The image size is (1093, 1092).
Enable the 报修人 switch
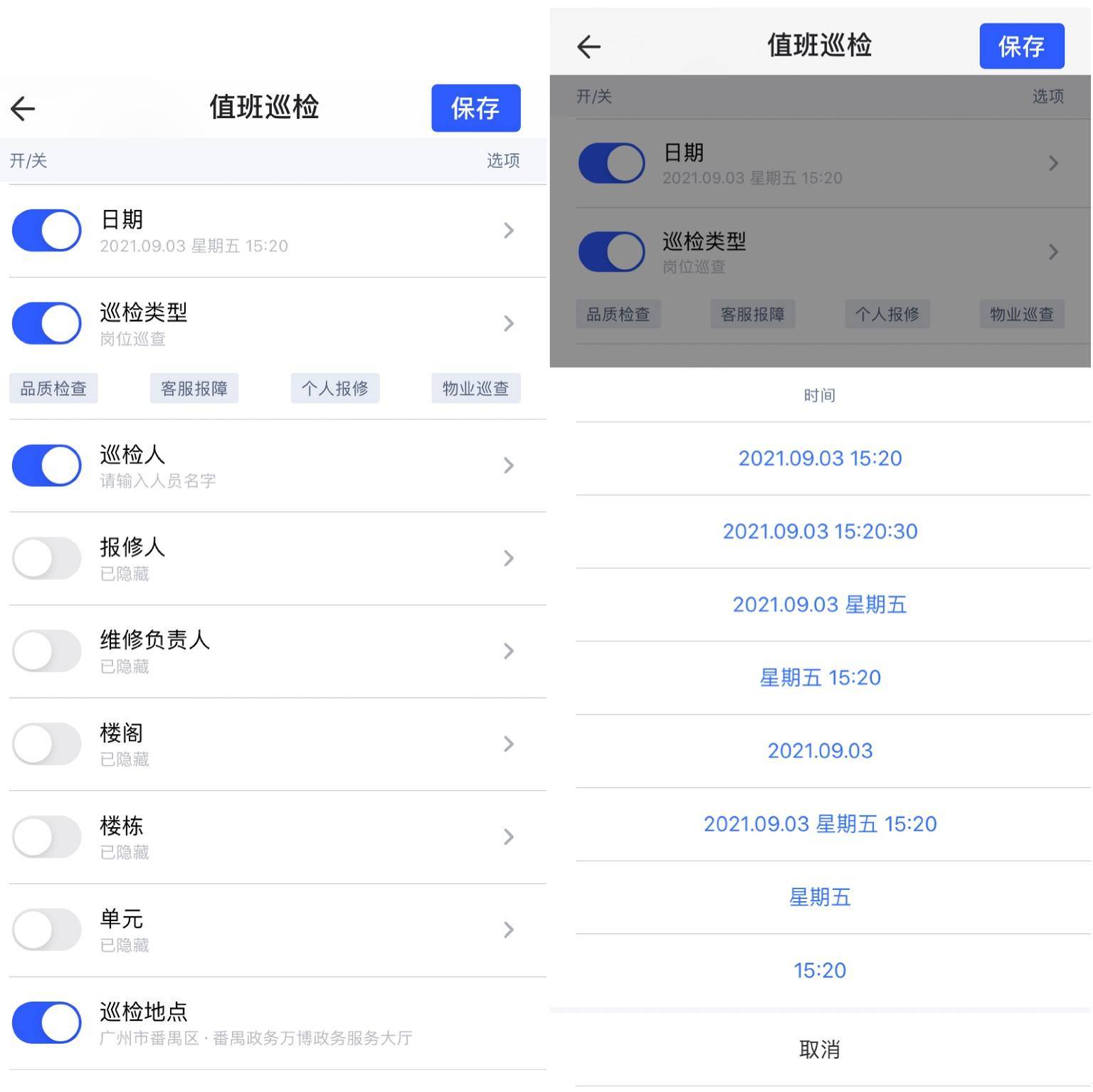pyautogui.click(x=47, y=558)
